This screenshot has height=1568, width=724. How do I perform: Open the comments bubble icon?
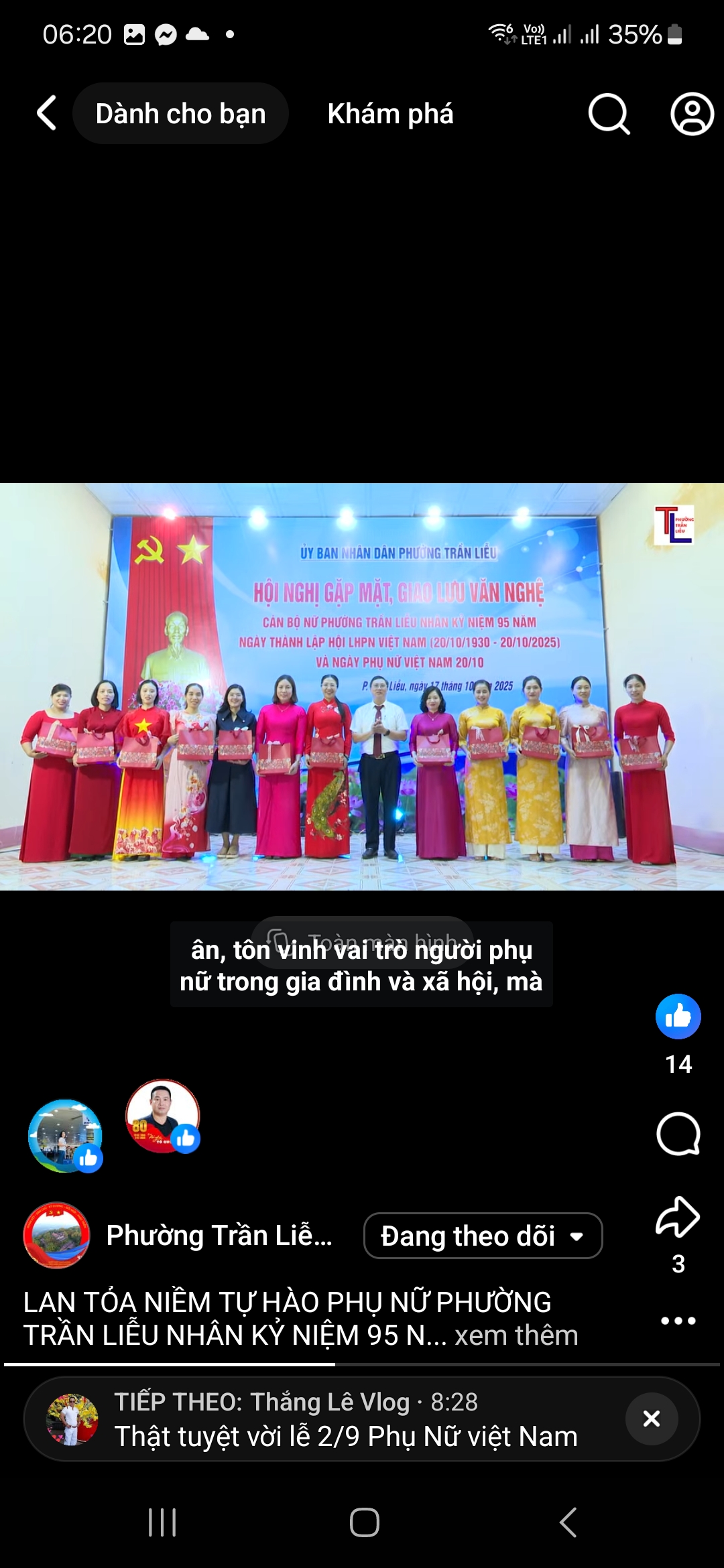[678, 1134]
